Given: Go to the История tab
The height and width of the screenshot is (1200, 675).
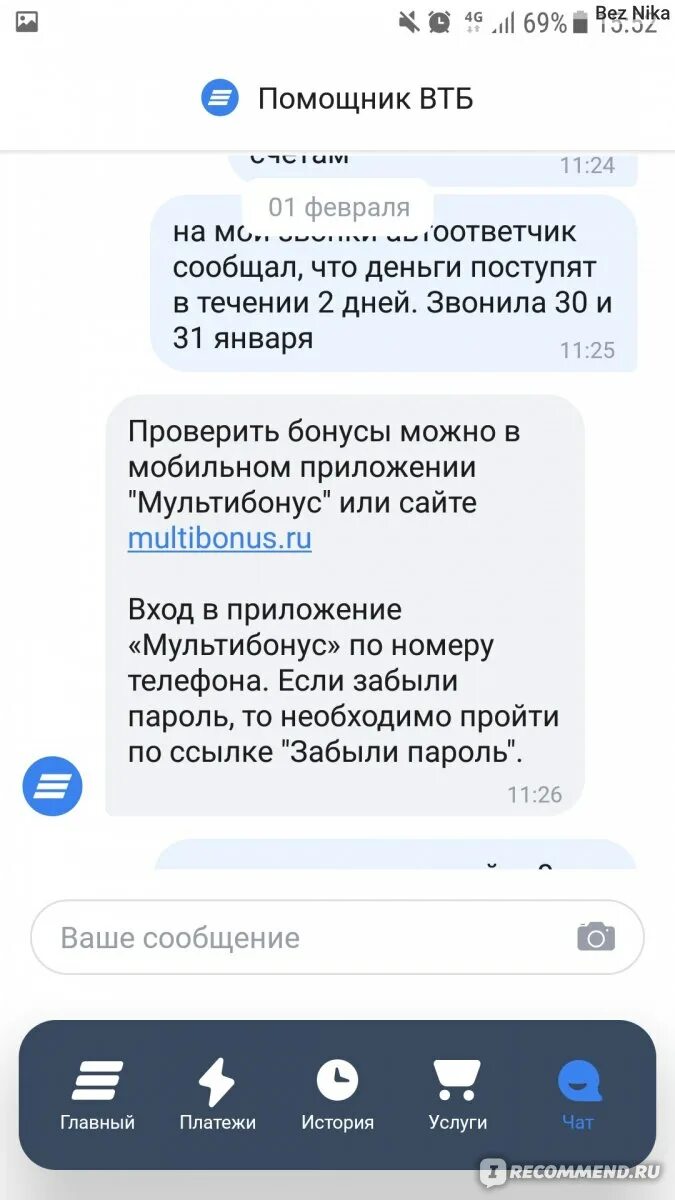Looking at the screenshot, I should 337,1095.
